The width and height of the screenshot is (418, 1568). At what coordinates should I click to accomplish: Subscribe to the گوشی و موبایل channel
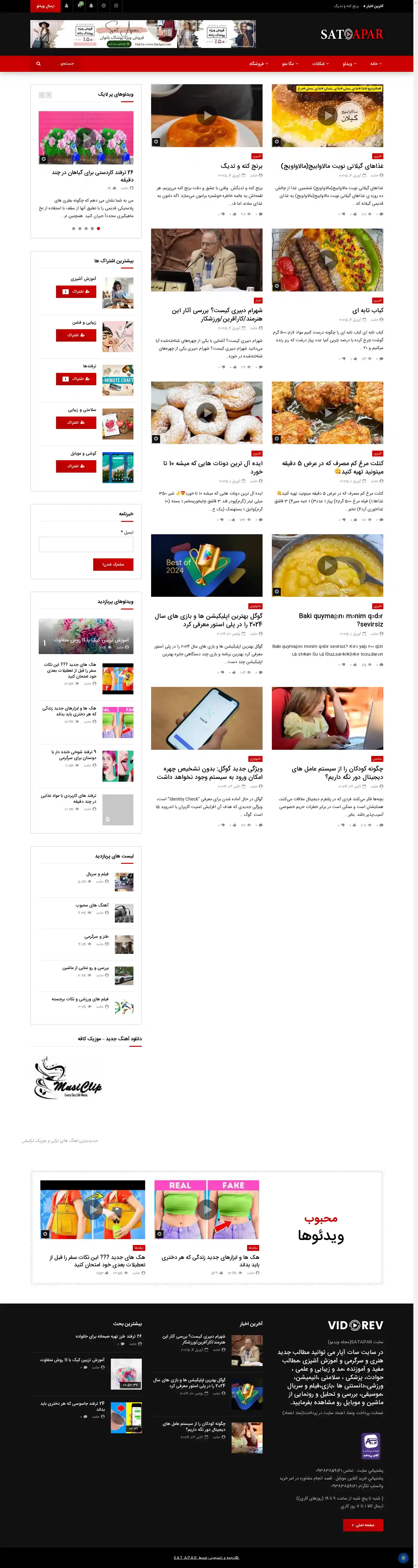click(x=76, y=466)
